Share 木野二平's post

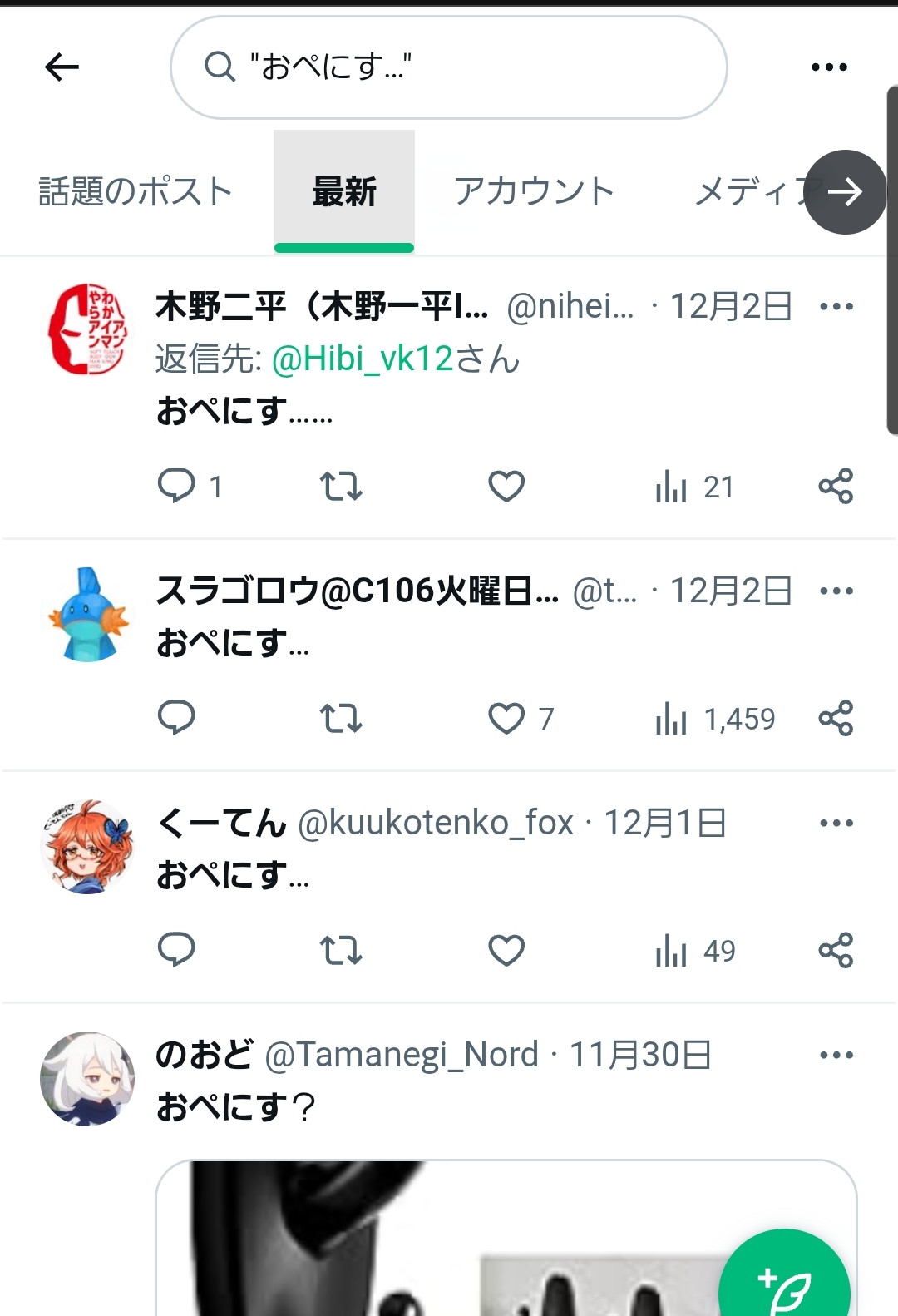tap(836, 486)
